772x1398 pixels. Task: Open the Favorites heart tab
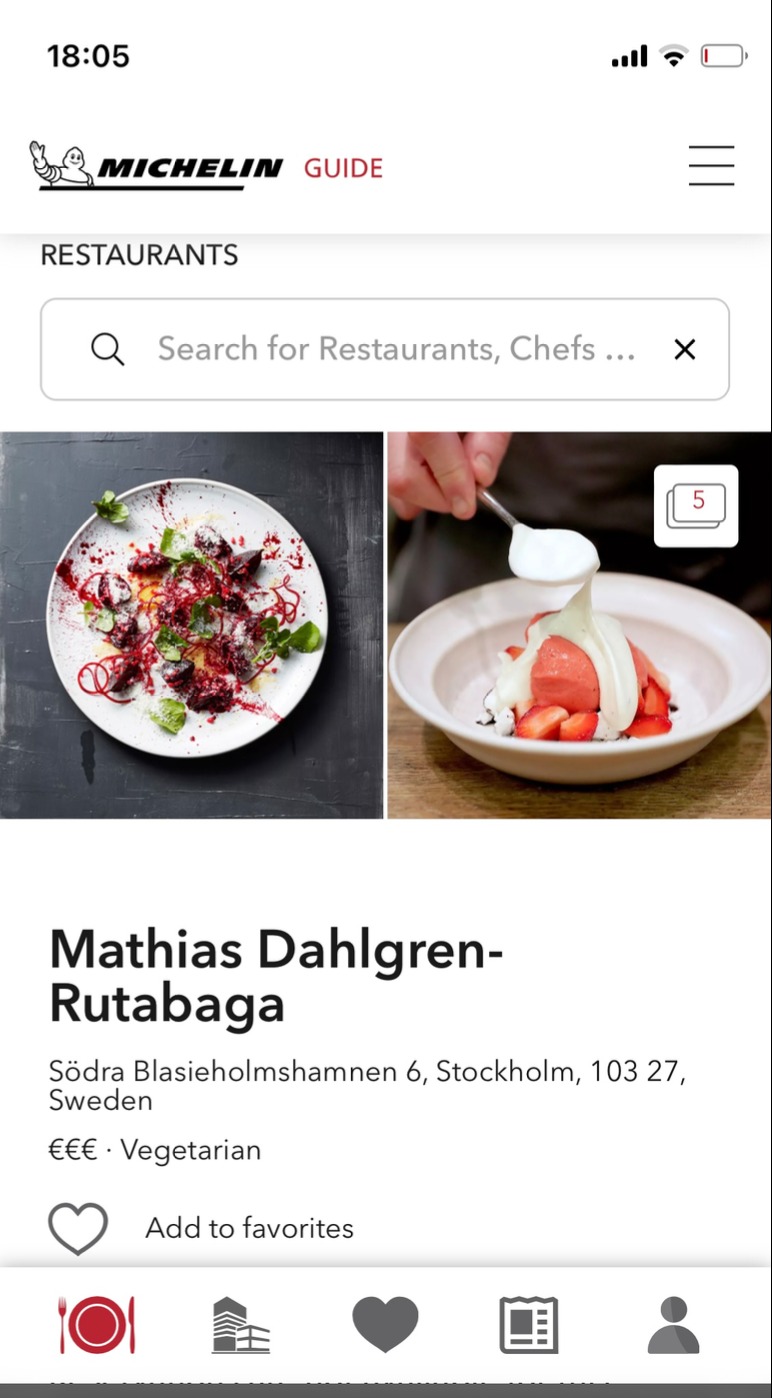(x=385, y=1325)
